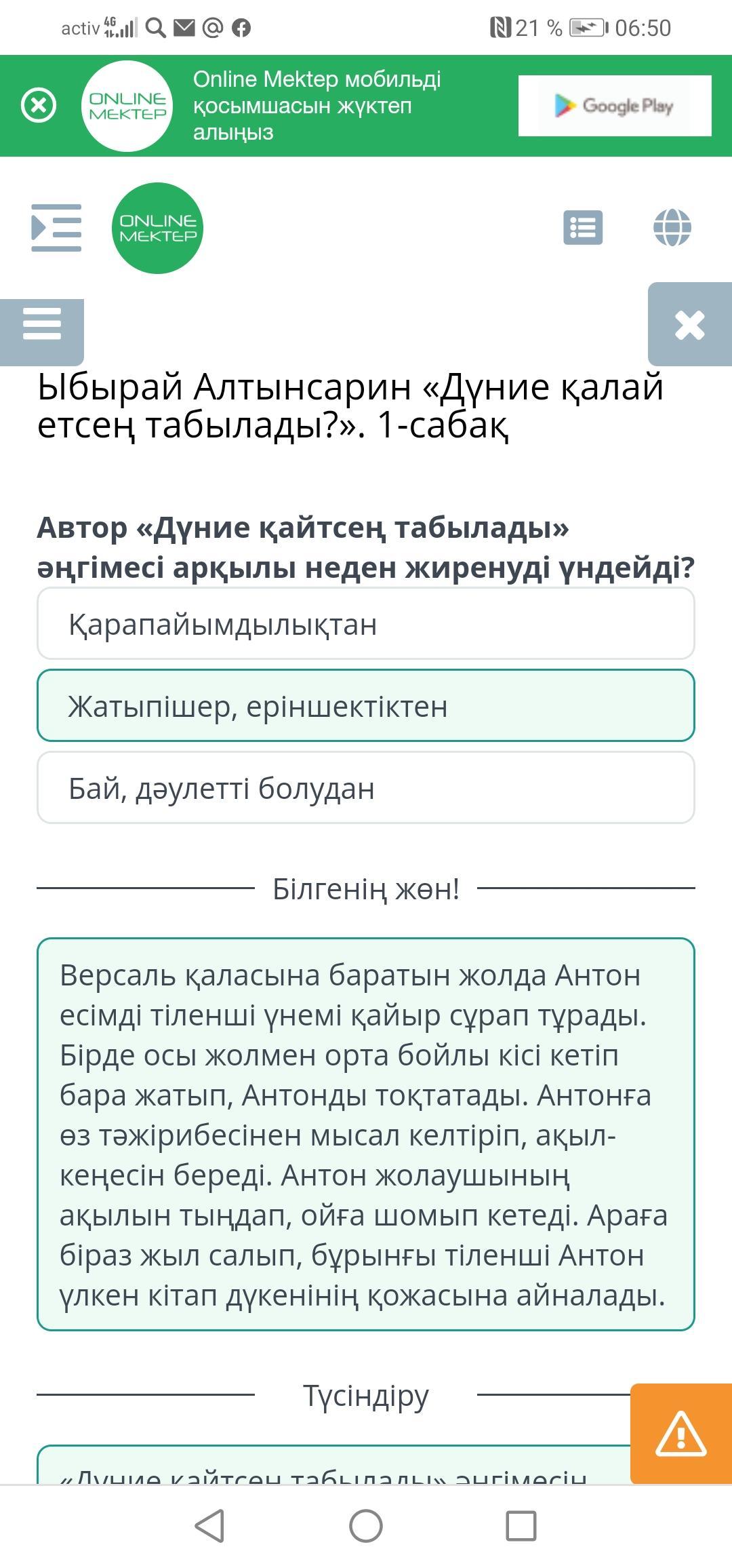Image resolution: width=732 pixels, height=1568 pixels.
Task: Expand the side navigation menu icon
Action: [56, 228]
